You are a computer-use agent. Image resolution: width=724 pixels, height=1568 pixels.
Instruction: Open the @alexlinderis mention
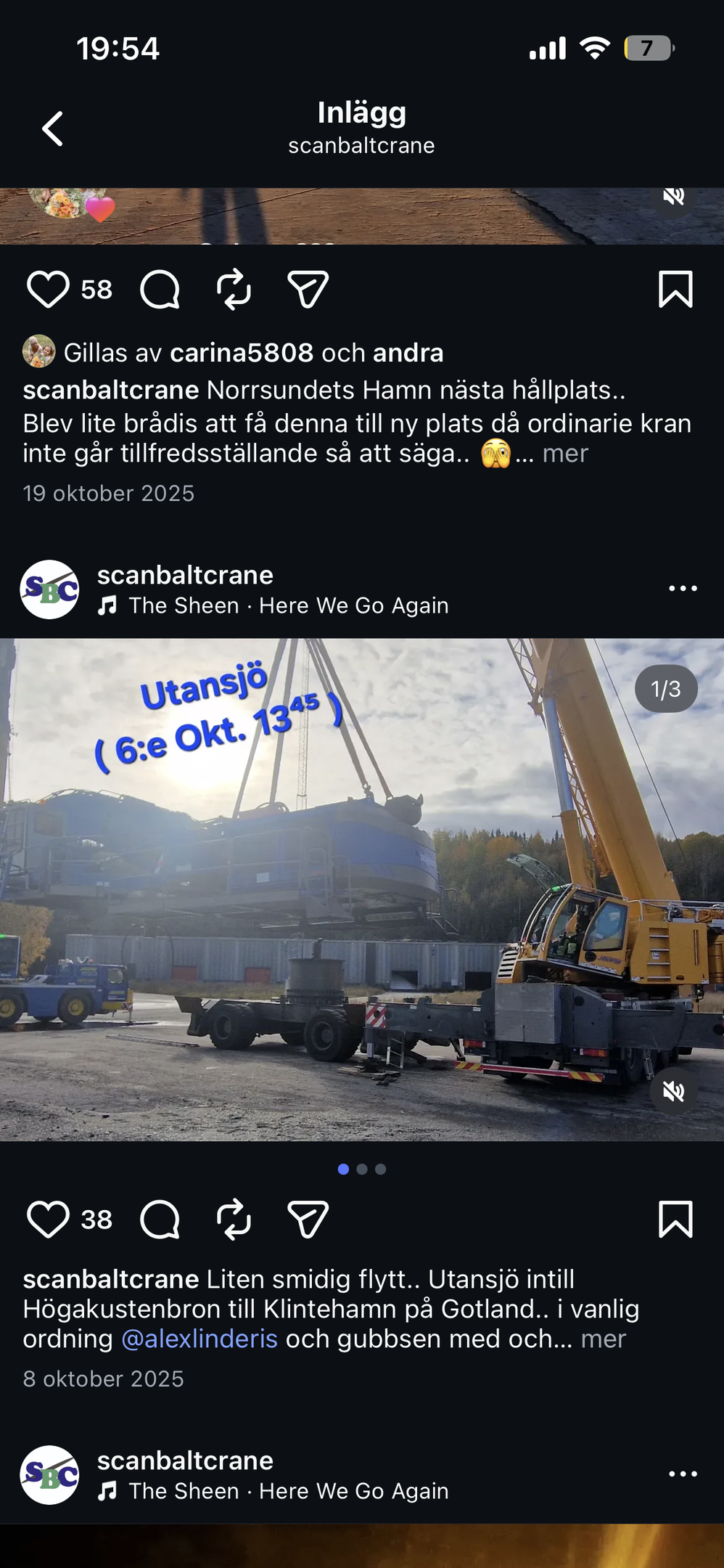click(x=199, y=1339)
